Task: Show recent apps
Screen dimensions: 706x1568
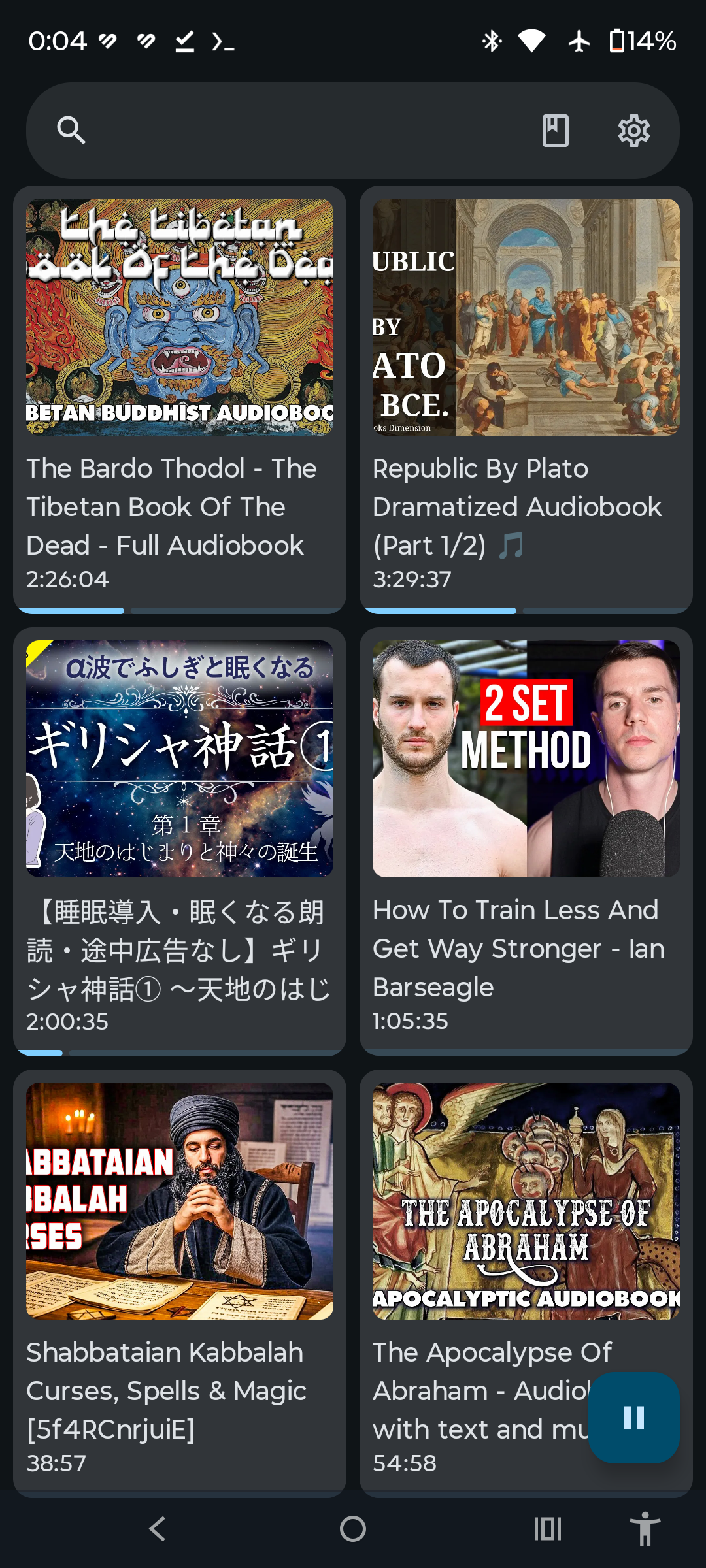Action: [547, 1529]
